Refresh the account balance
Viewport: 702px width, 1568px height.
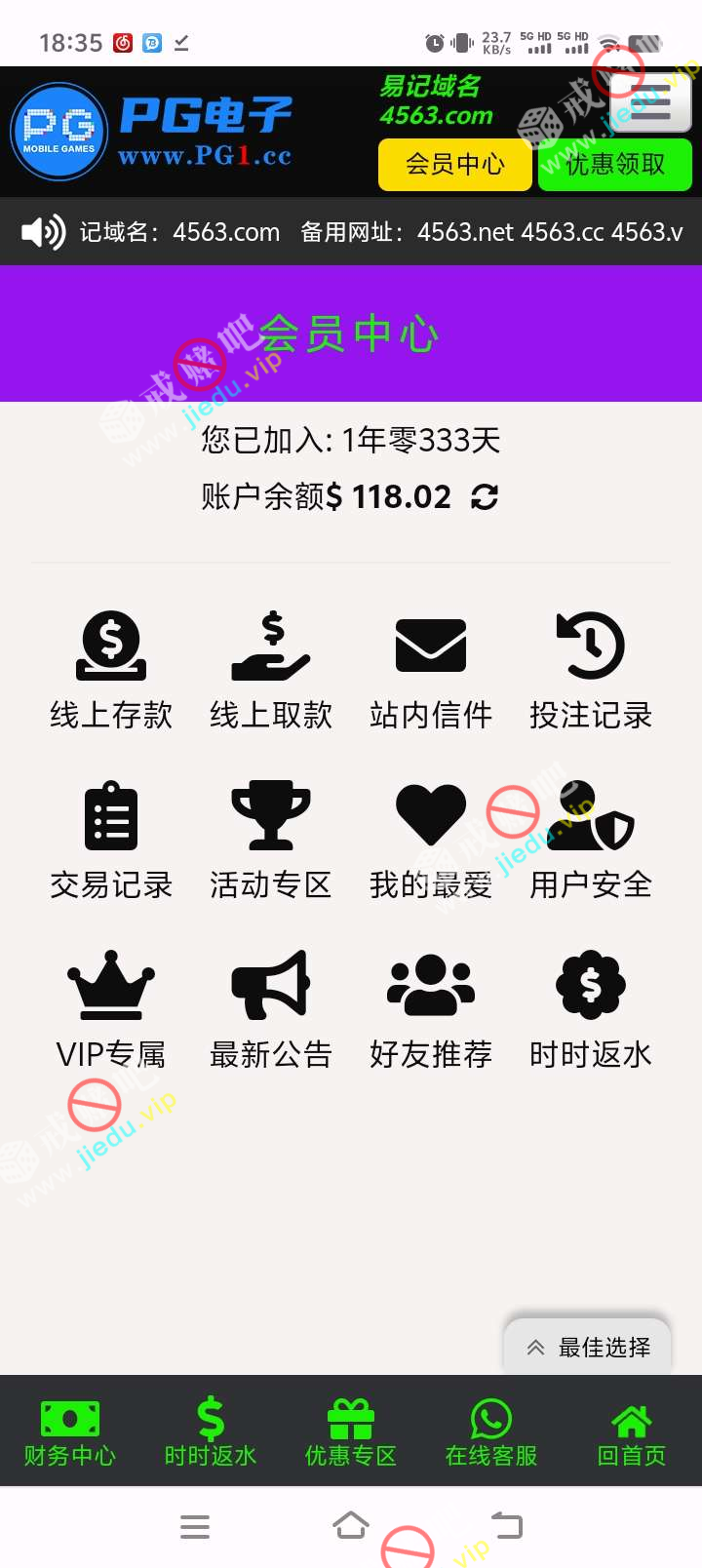coord(485,497)
